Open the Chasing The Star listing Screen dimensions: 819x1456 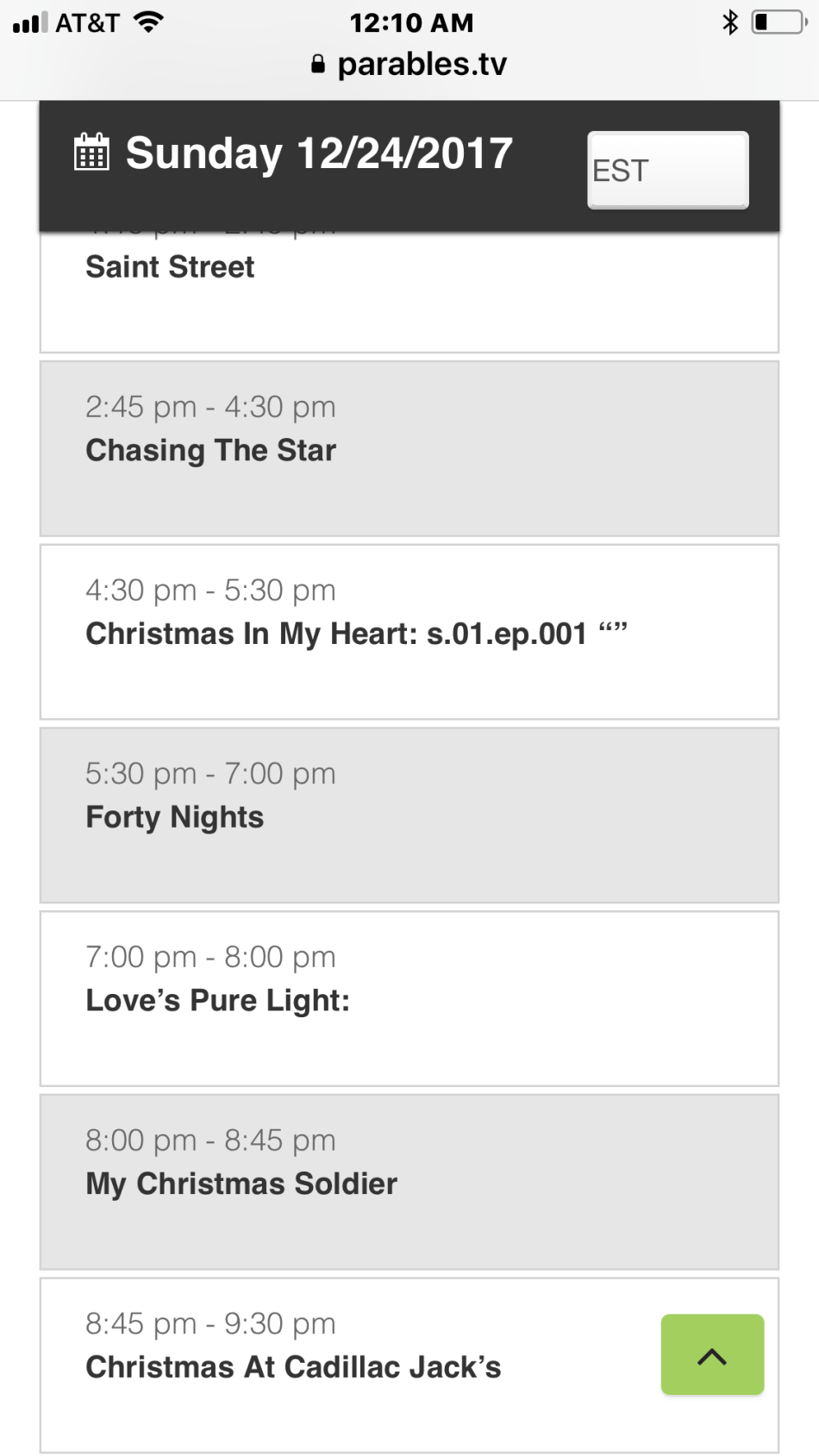[x=210, y=450]
